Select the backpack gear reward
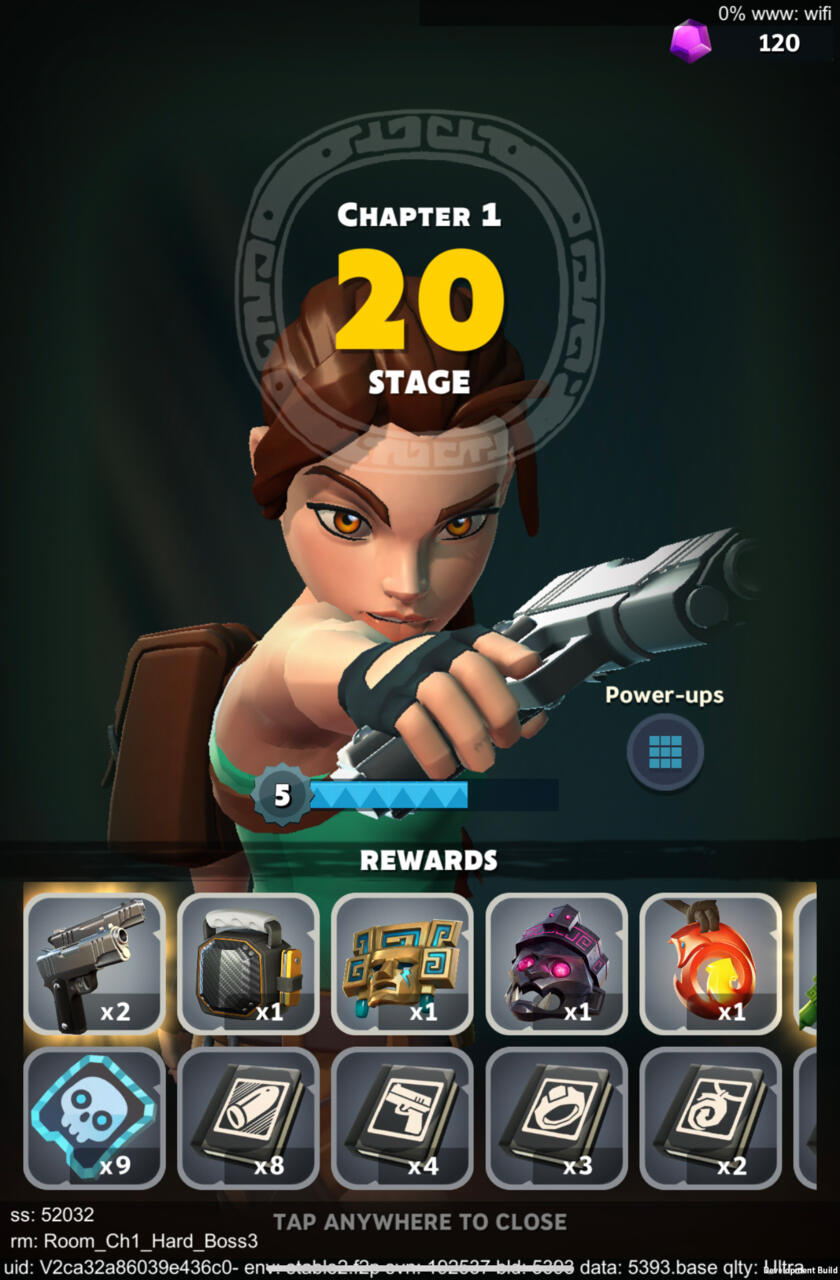 (248, 963)
